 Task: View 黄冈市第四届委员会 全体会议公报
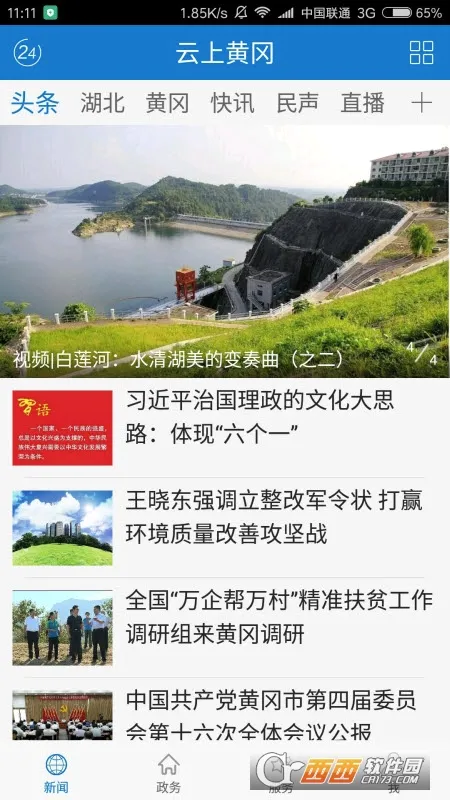pos(225,715)
